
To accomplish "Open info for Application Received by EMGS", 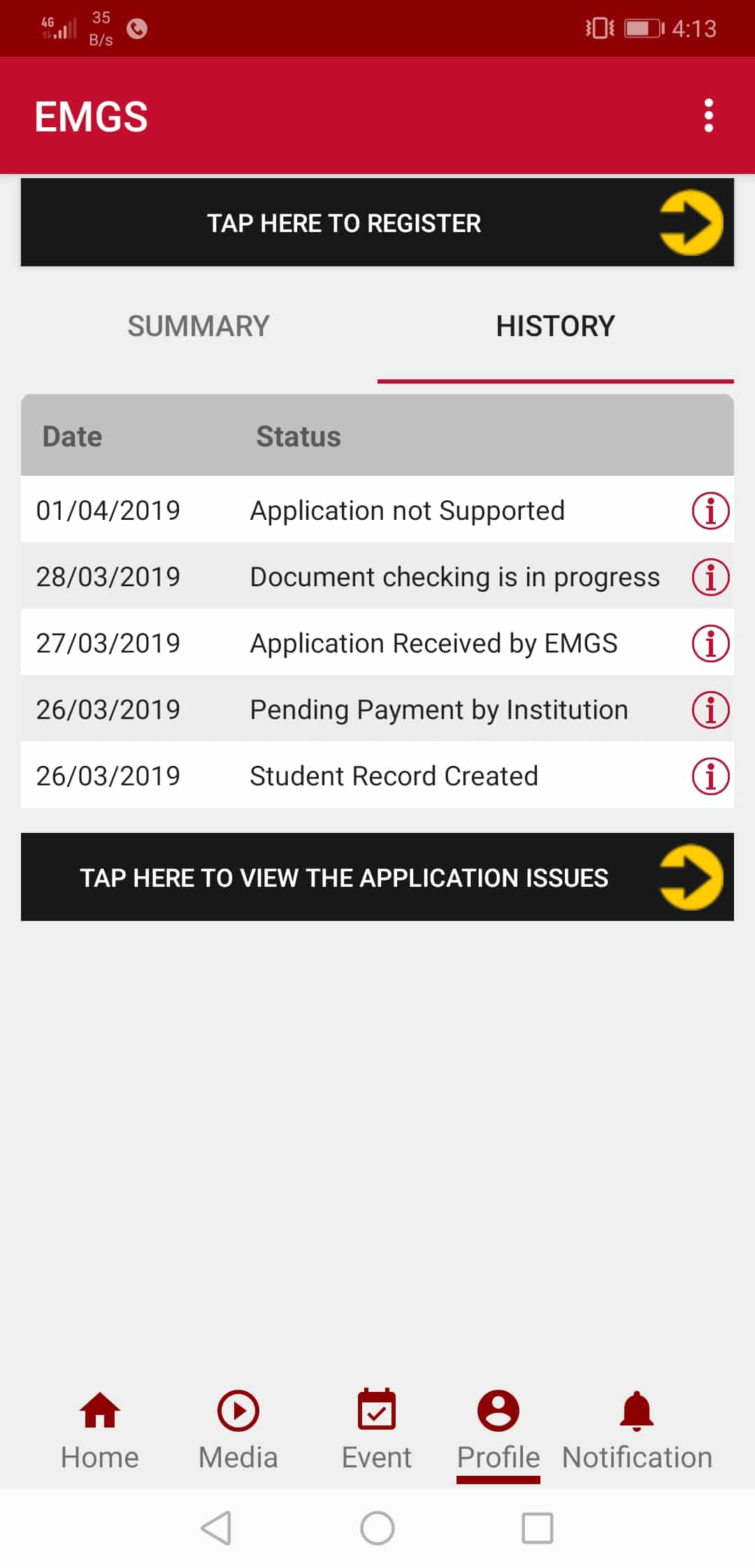I will click(x=710, y=644).
